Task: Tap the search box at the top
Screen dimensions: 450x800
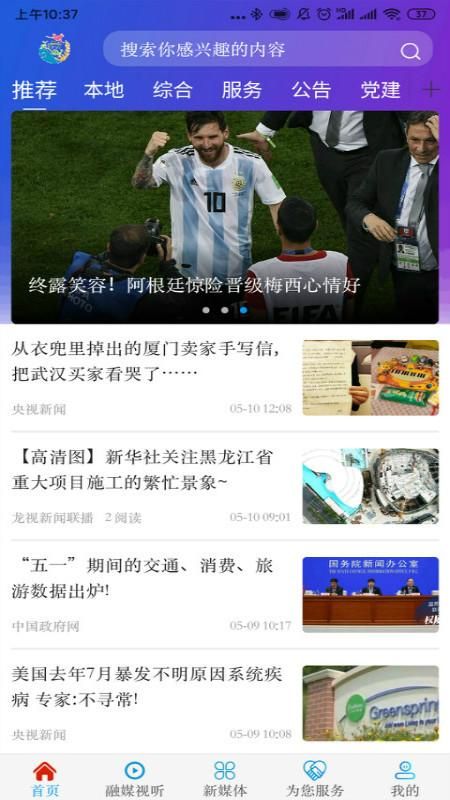Action: click(268, 49)
